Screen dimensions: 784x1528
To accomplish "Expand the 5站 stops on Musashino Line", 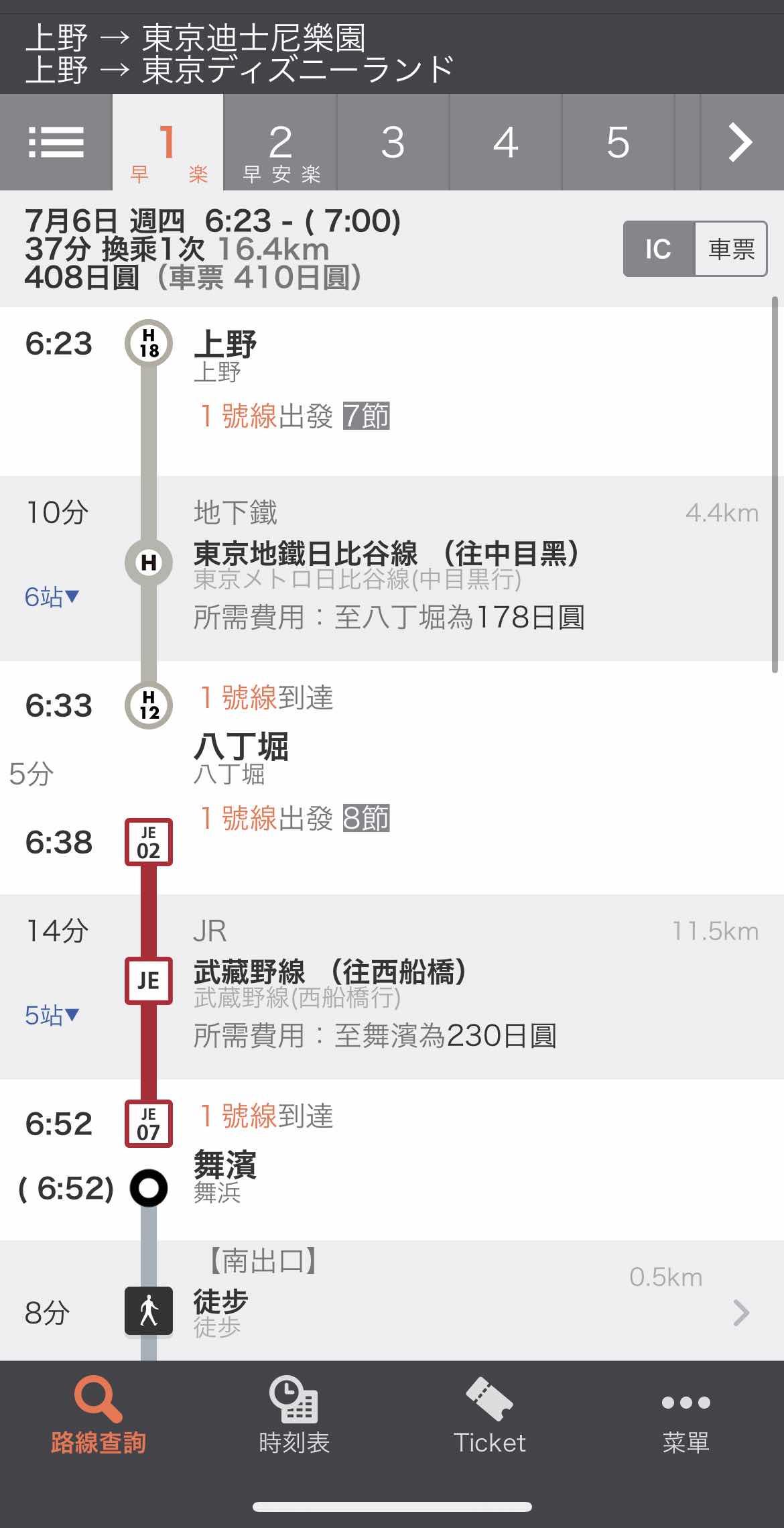I will point(52,1015).
